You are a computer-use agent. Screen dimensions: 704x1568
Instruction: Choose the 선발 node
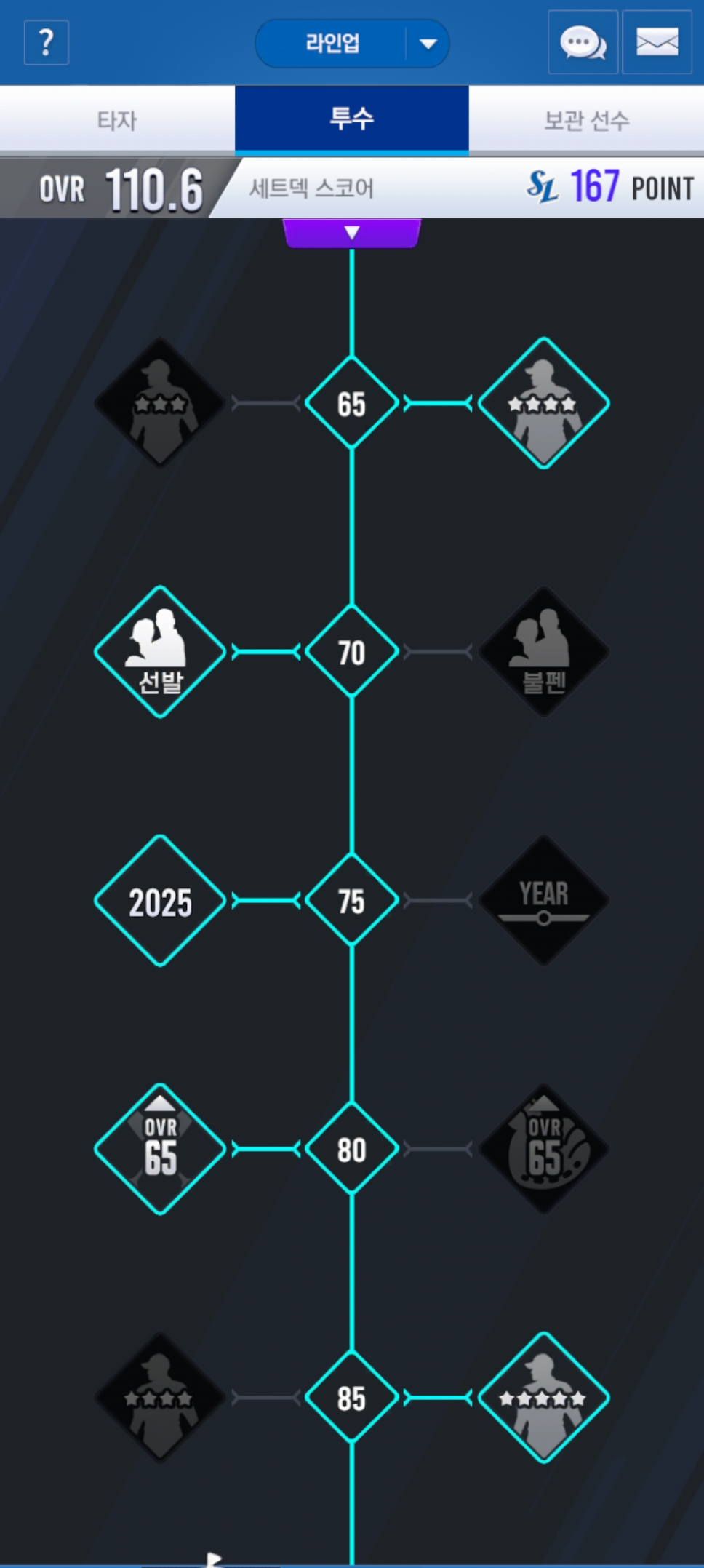coord(160,651)
